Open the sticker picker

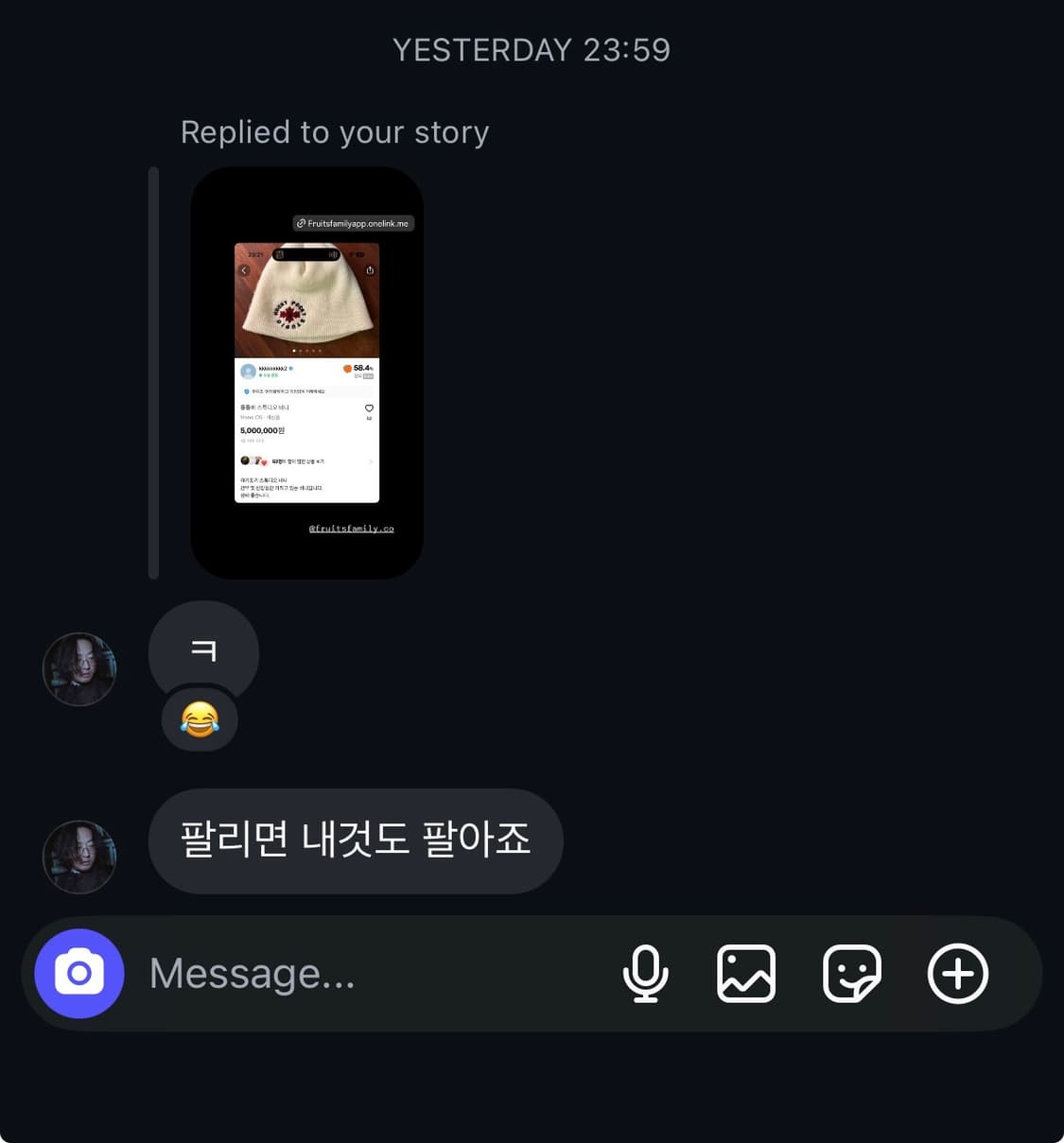[x=850, y=973]
